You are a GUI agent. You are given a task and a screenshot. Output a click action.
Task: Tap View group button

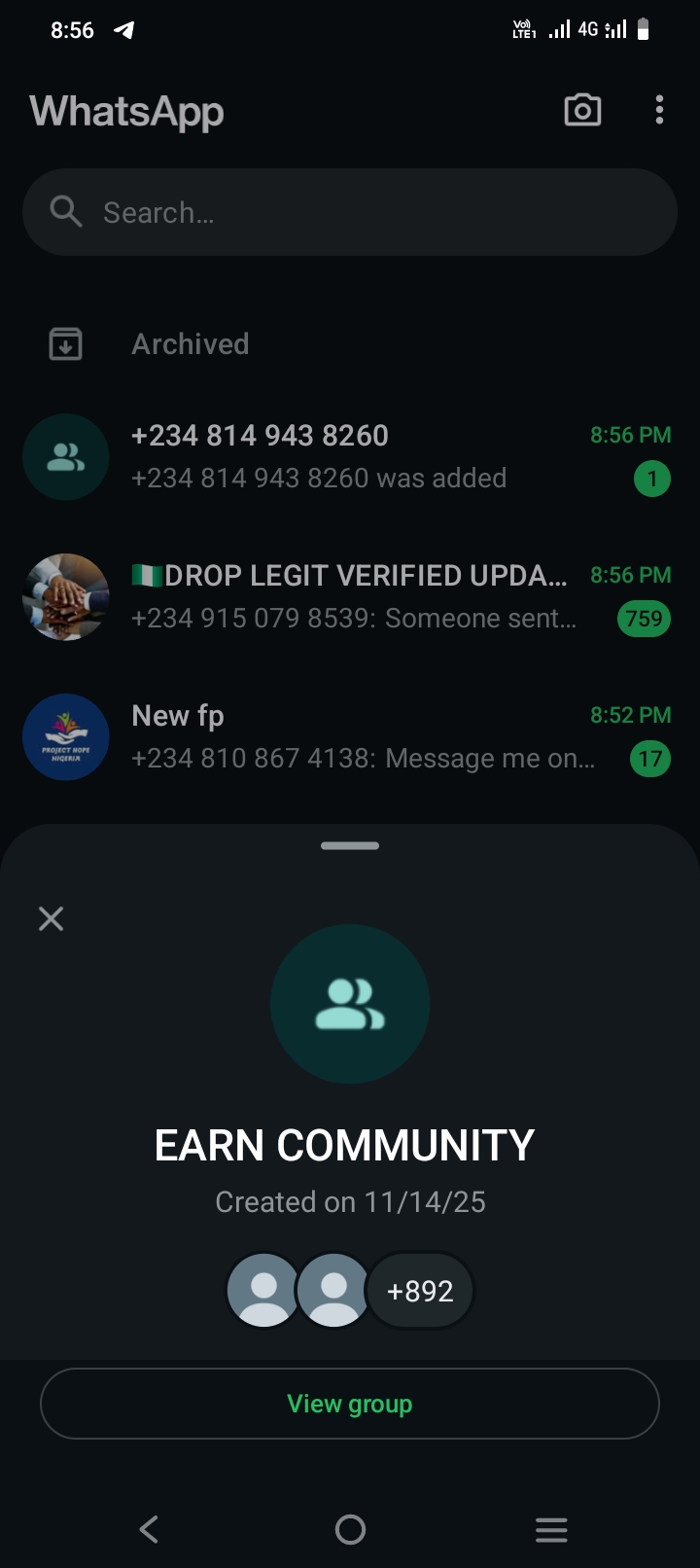click(350, 1404)
